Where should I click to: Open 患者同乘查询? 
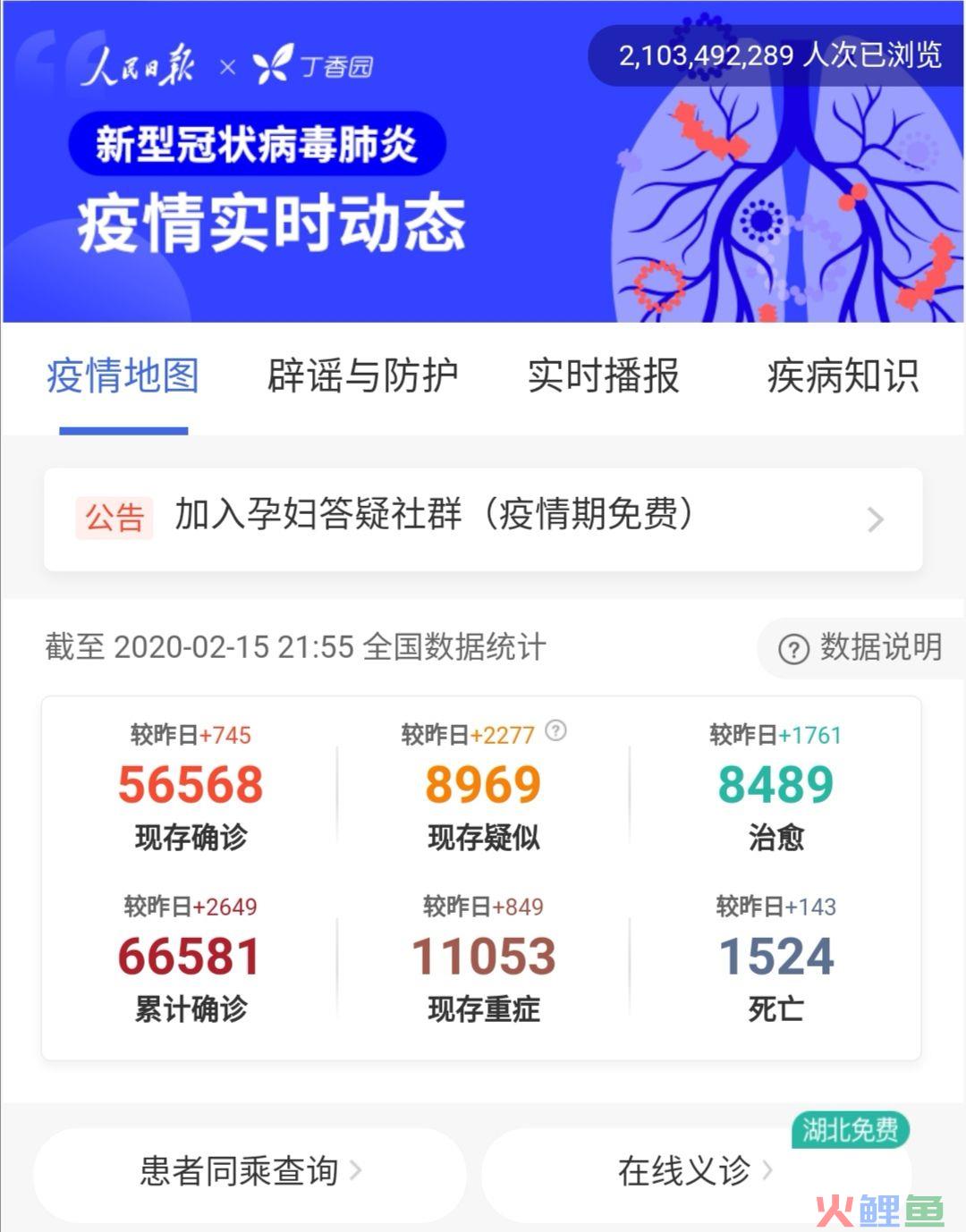click(x=250, y=1170)
